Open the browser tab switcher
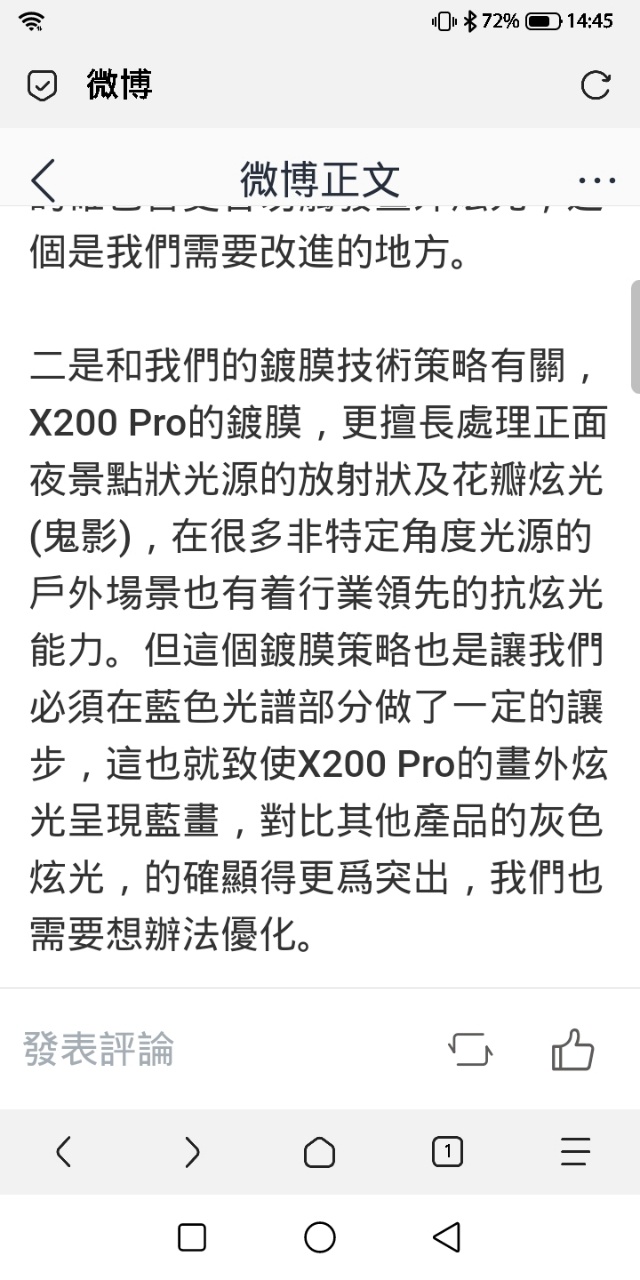The image size is (640, 1280). (447, 1153)
